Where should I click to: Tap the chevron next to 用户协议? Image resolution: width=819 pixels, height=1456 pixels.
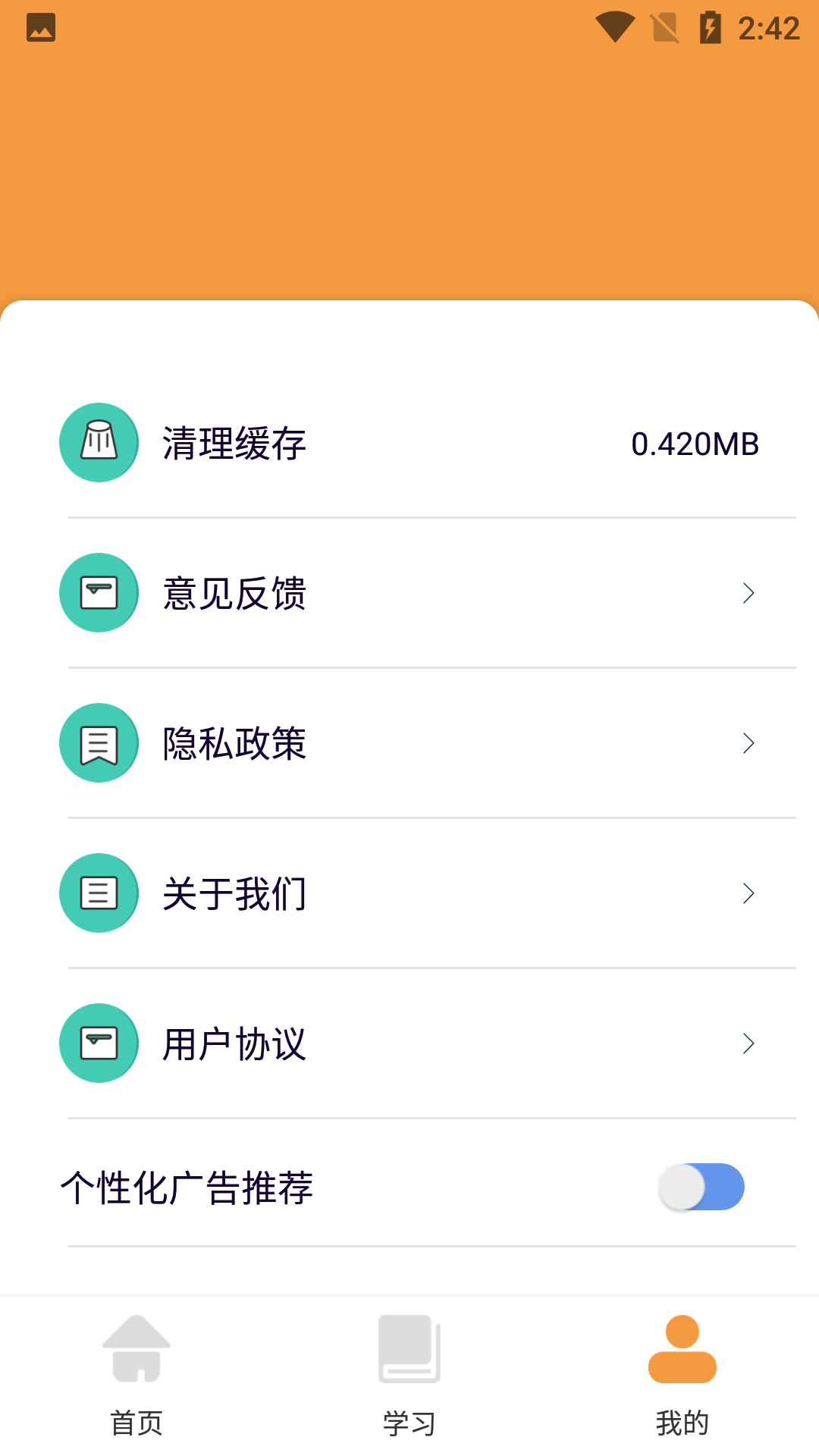coord(748,1043)
